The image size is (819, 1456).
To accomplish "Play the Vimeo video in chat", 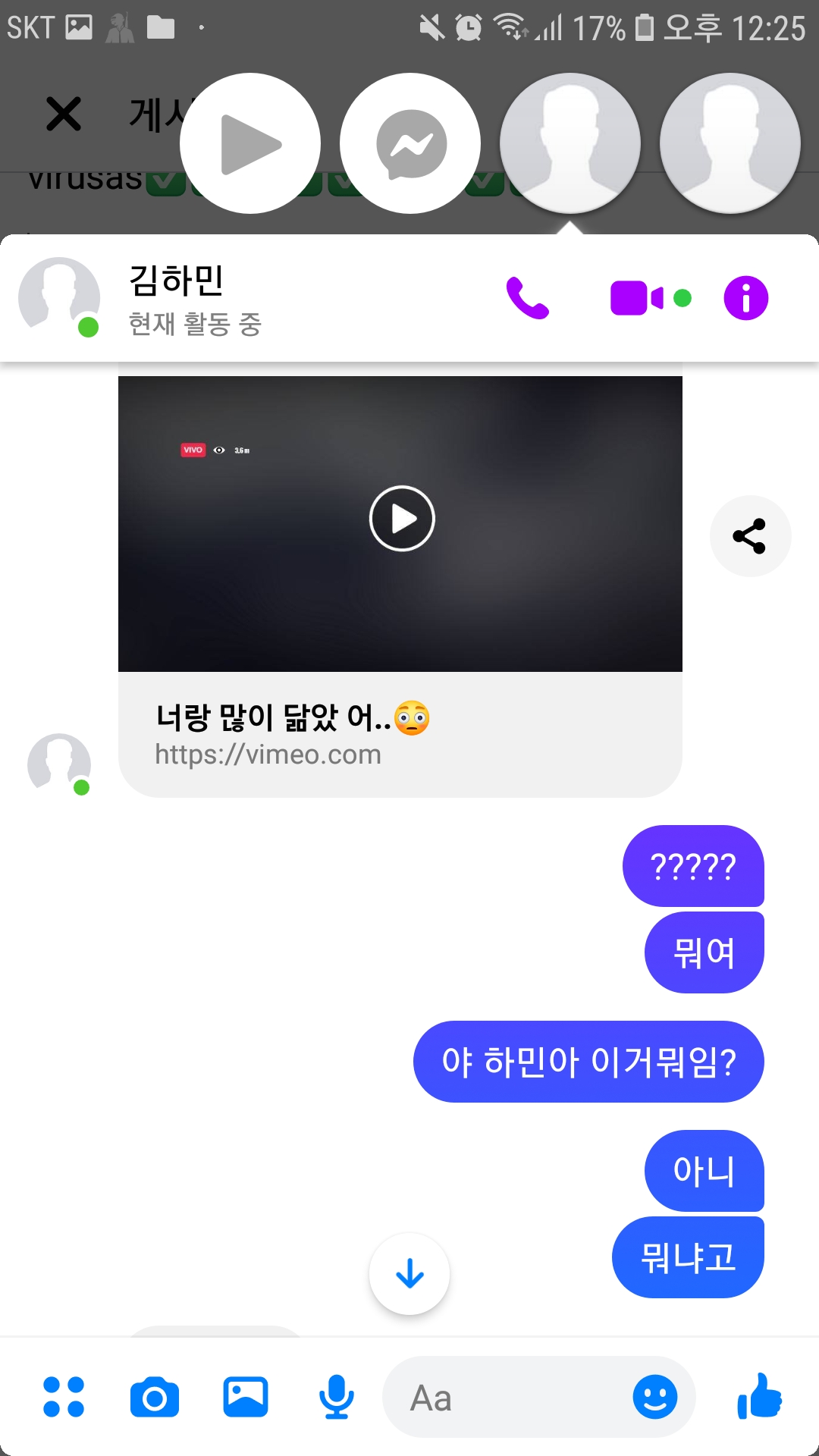I will [402, 519].
